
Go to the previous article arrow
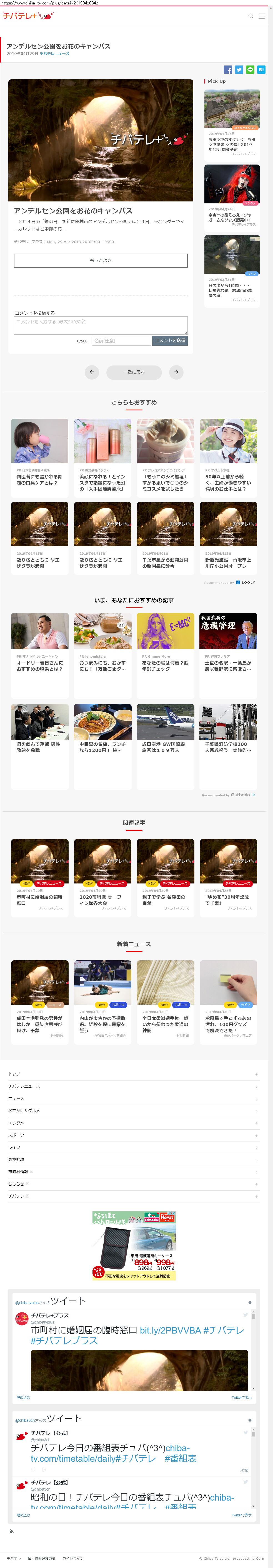point(92,372)
